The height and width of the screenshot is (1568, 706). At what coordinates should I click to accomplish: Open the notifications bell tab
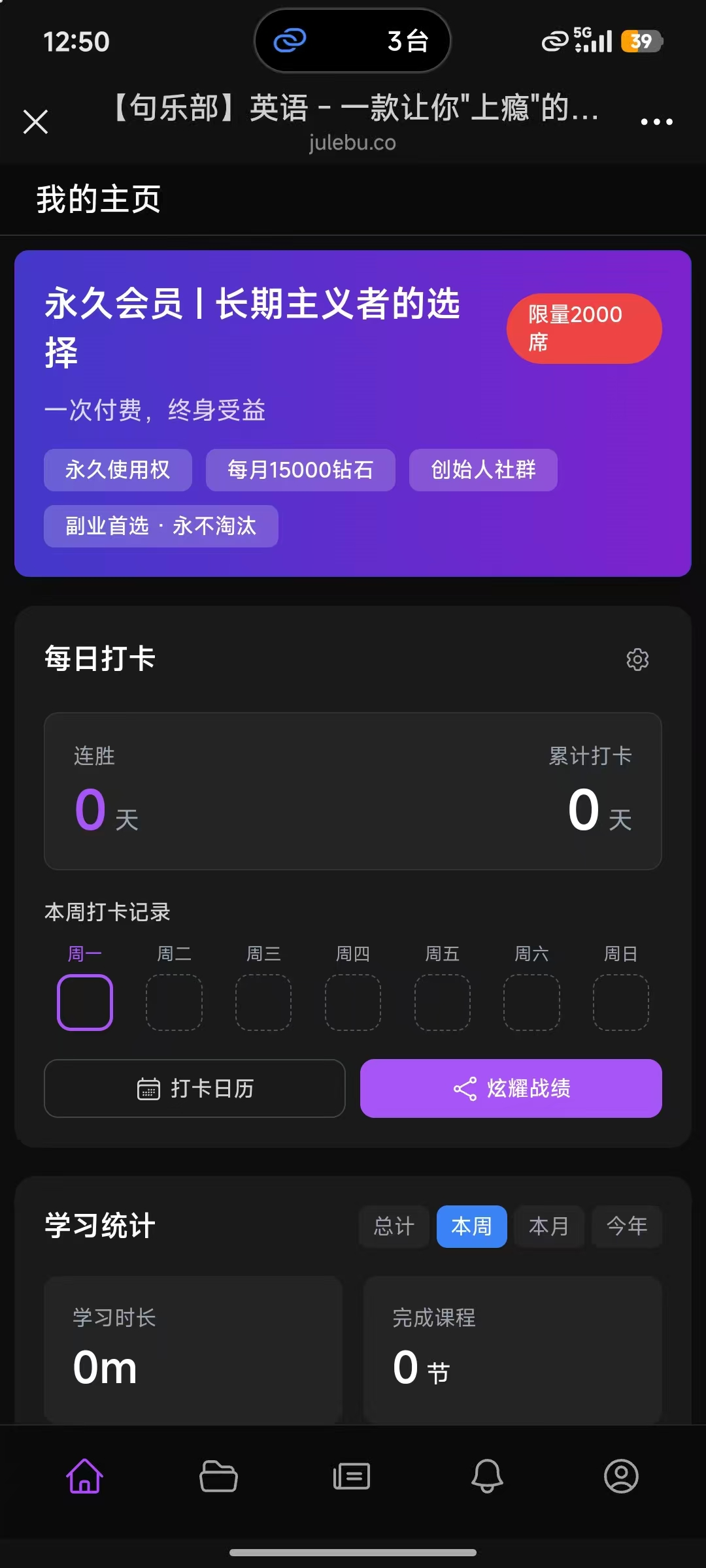pos(488,1477)
